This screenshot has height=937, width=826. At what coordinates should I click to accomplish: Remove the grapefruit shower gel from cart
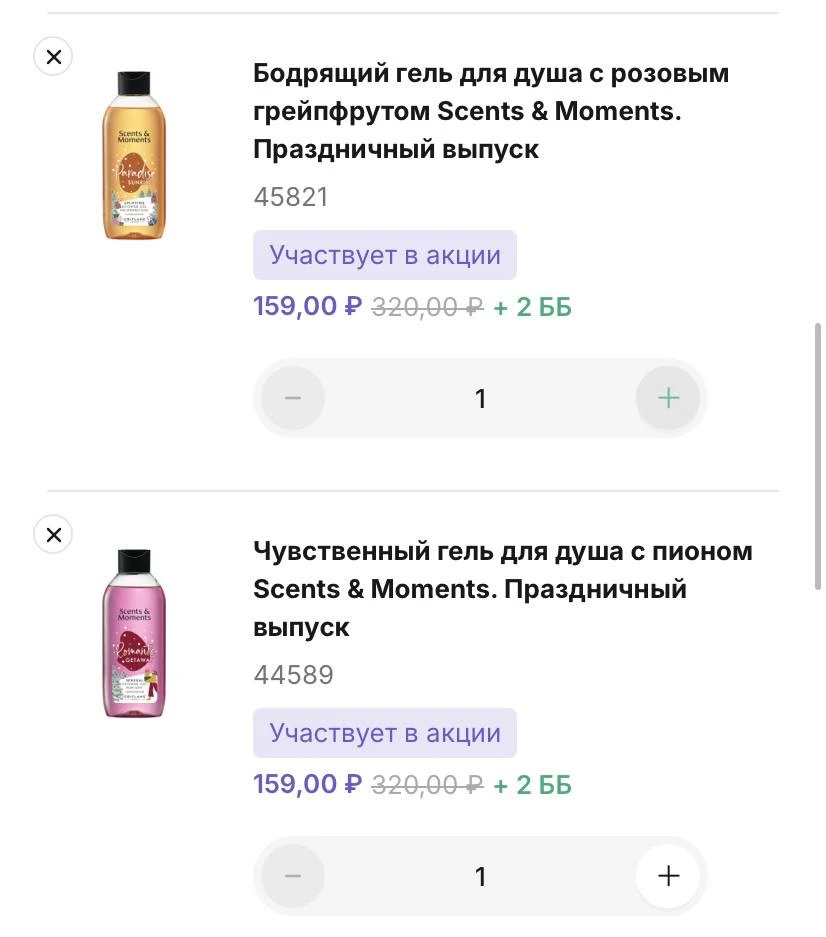(53, 57)
